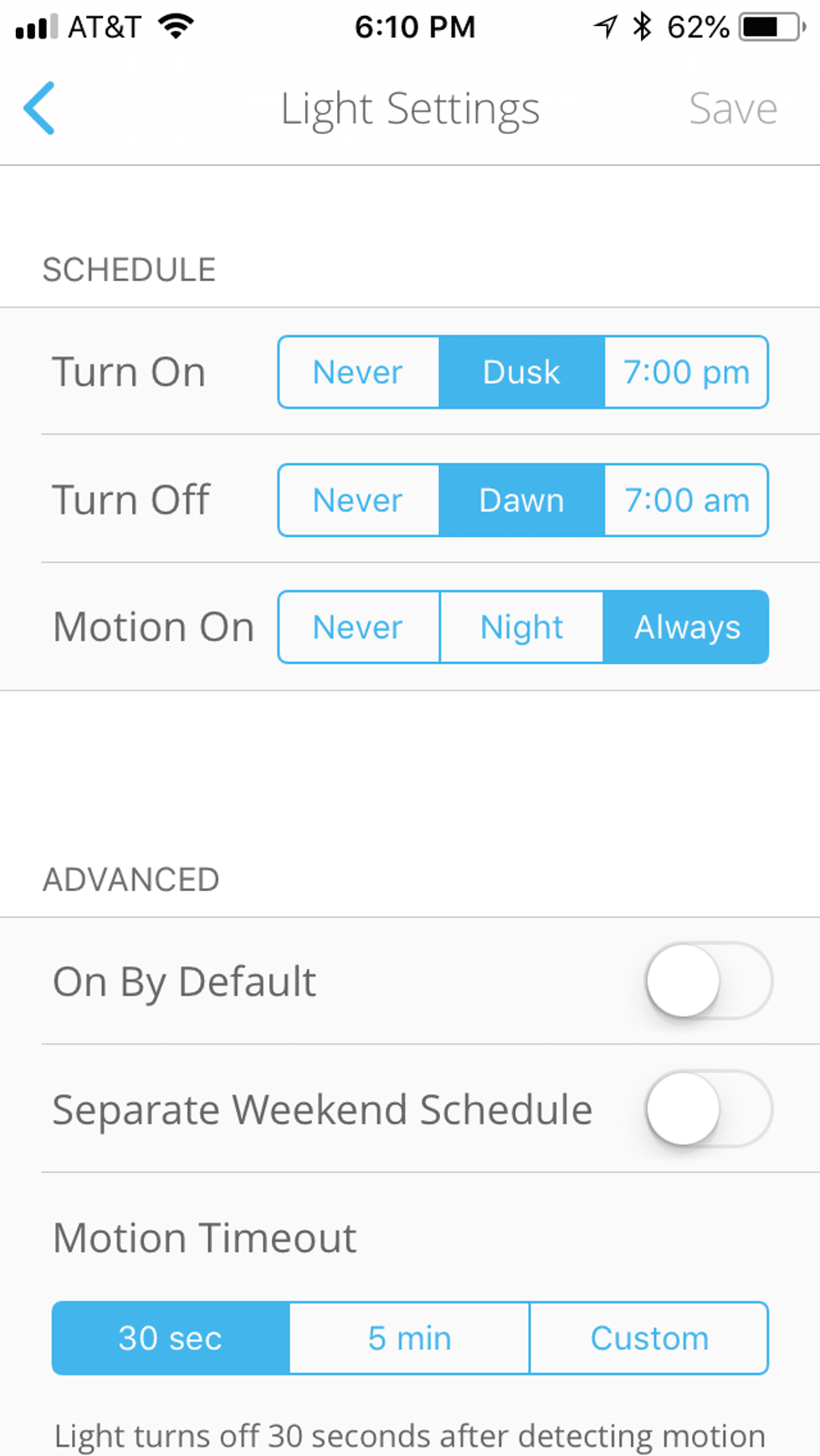Select Dusk for Turn On

point(521,372)
